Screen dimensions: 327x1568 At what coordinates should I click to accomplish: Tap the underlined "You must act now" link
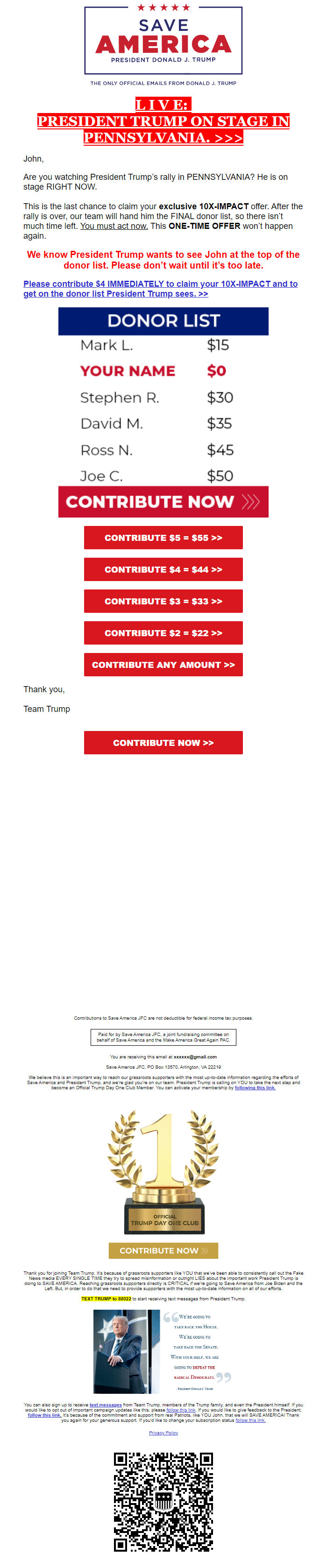tap(114, 226)
